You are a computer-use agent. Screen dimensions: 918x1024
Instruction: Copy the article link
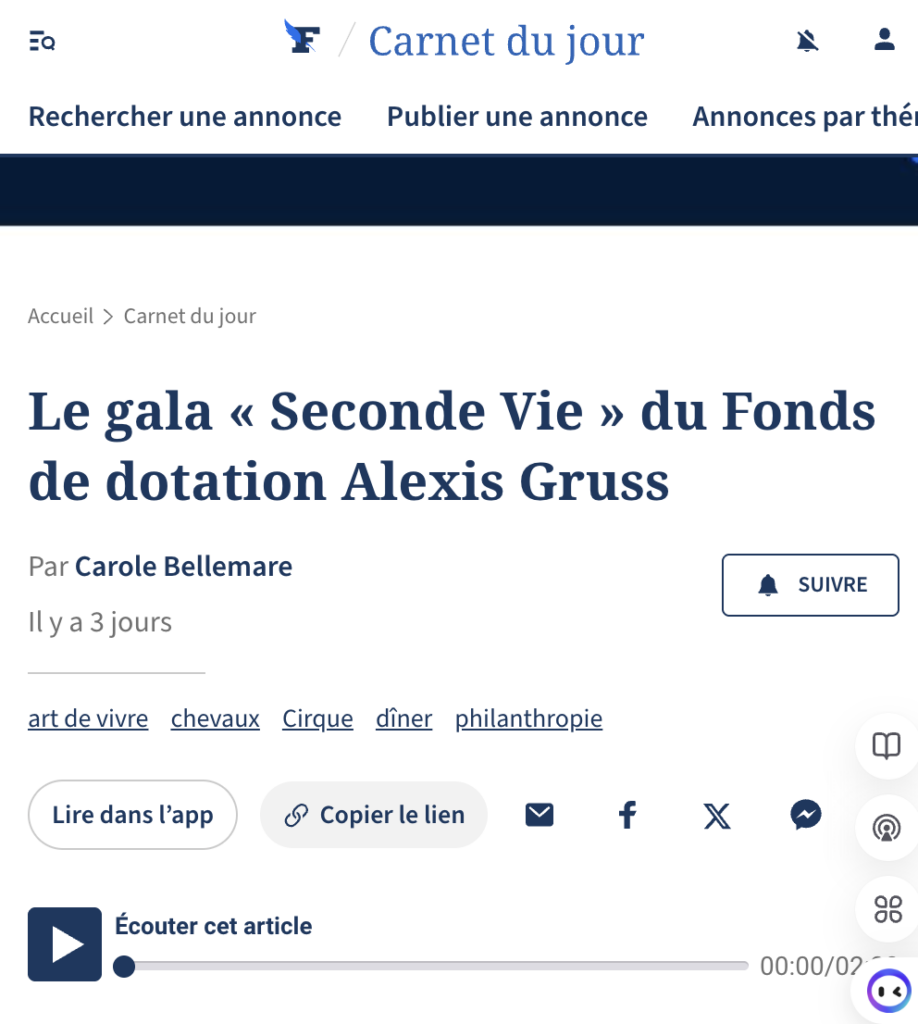[374, 815]
